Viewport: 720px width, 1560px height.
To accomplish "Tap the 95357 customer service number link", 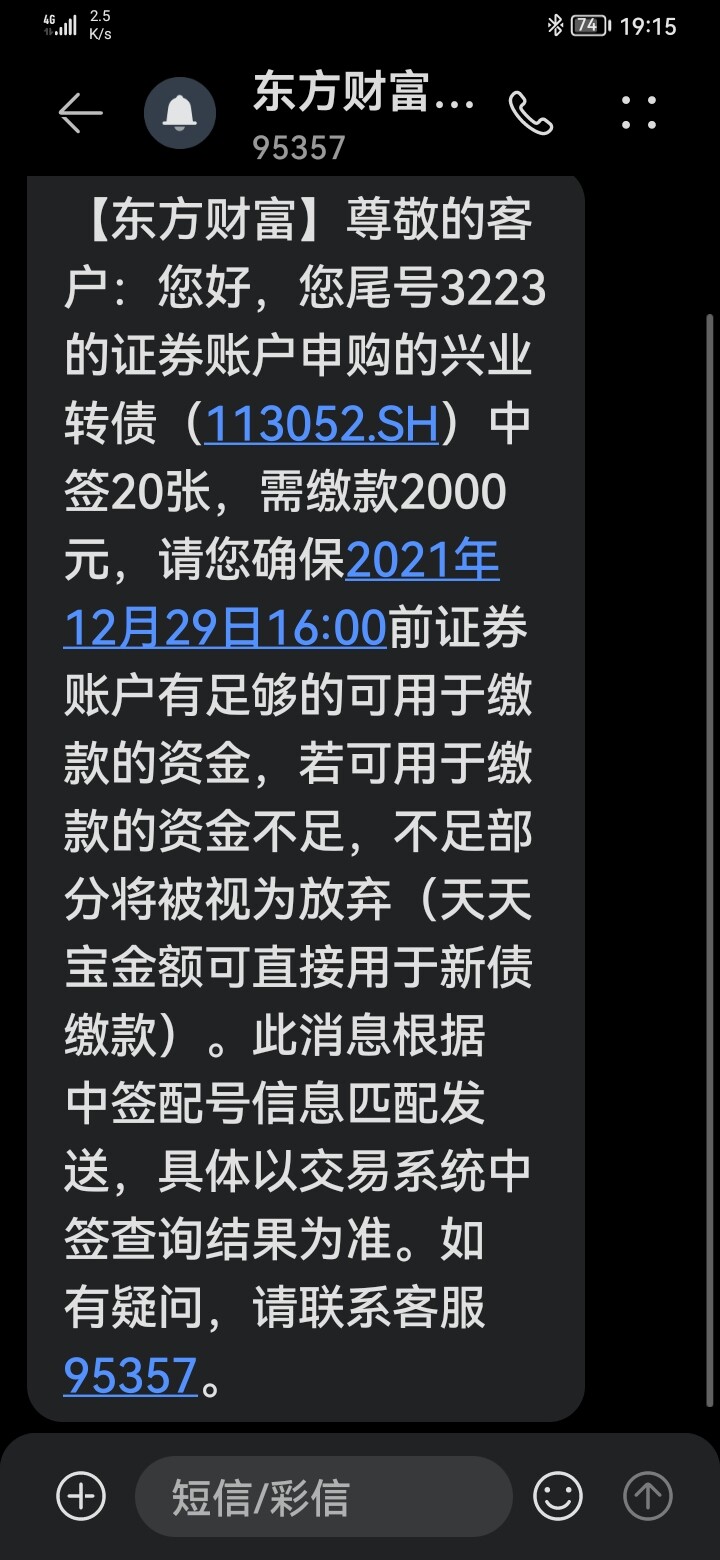I will click(x=130, y=1375).
